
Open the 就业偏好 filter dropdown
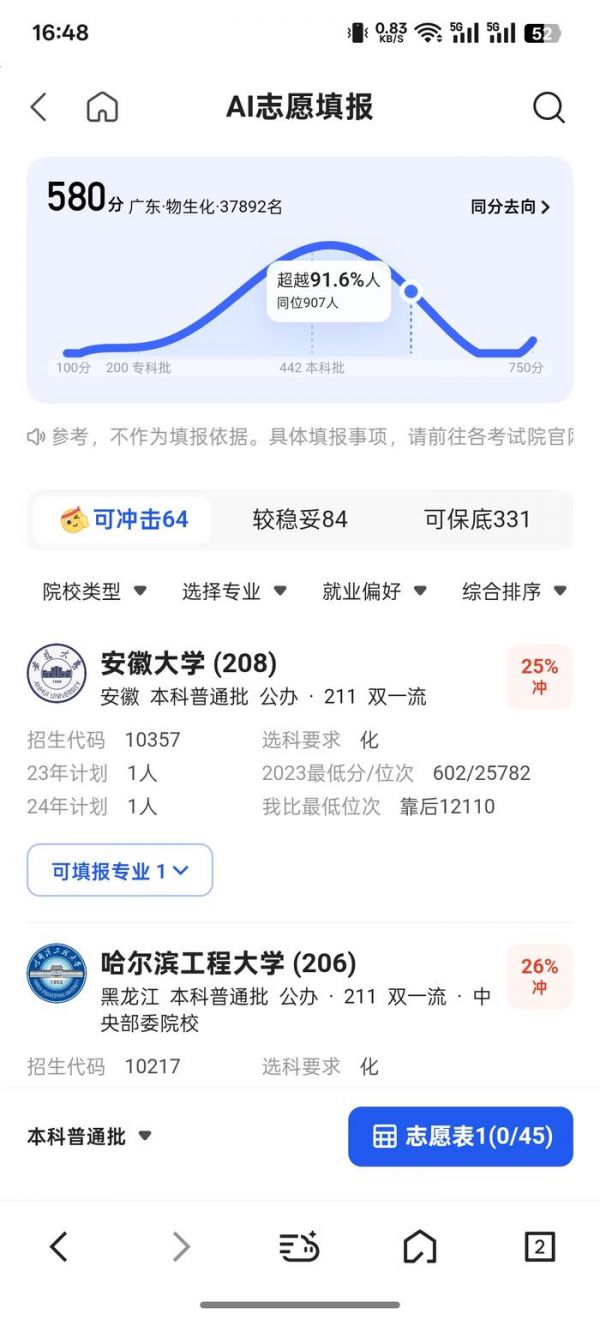click(x=374, y=591)
